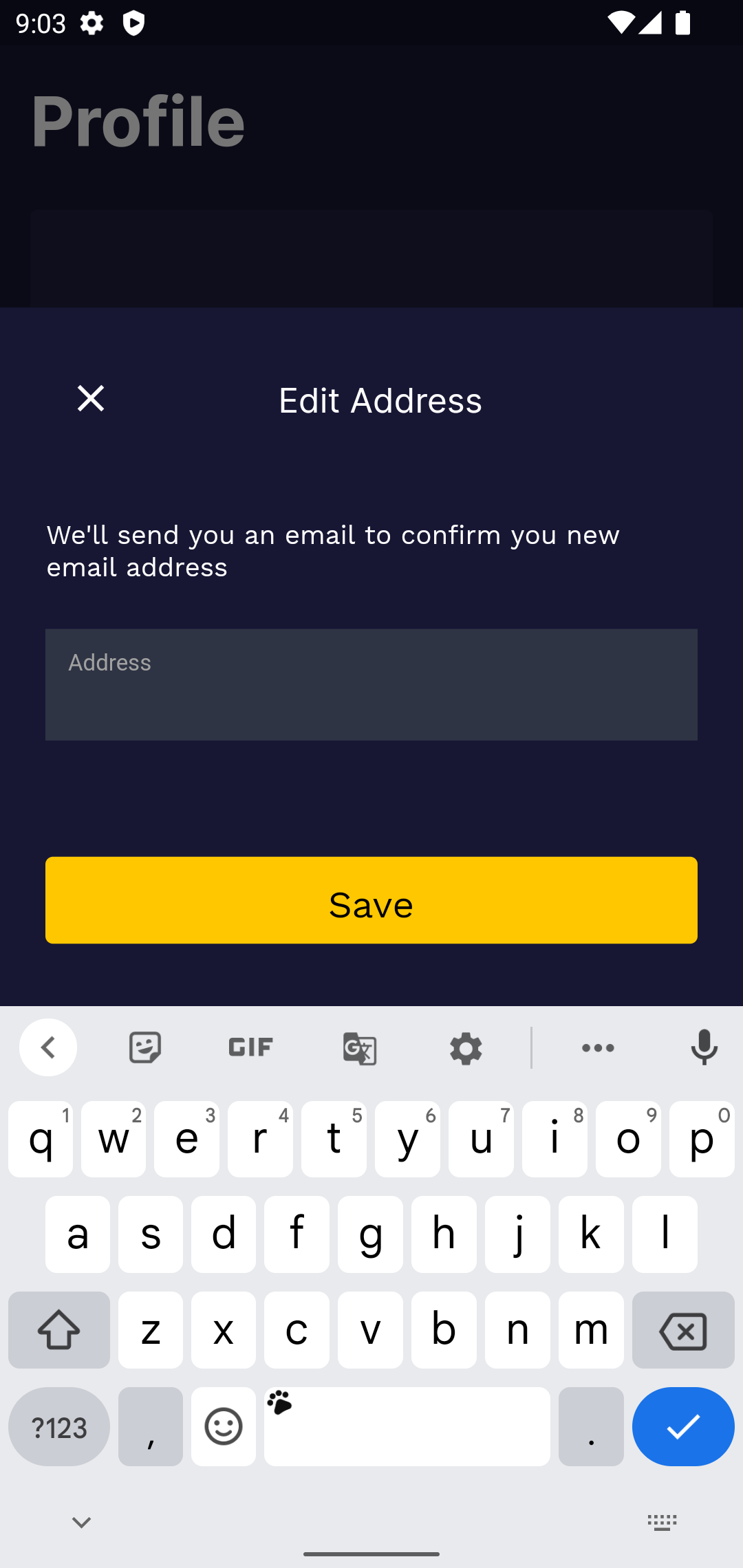This screenshot has width=743, height=1568.
Task: Show more keyboard options via three dots
Action: tap(597, 1047)
